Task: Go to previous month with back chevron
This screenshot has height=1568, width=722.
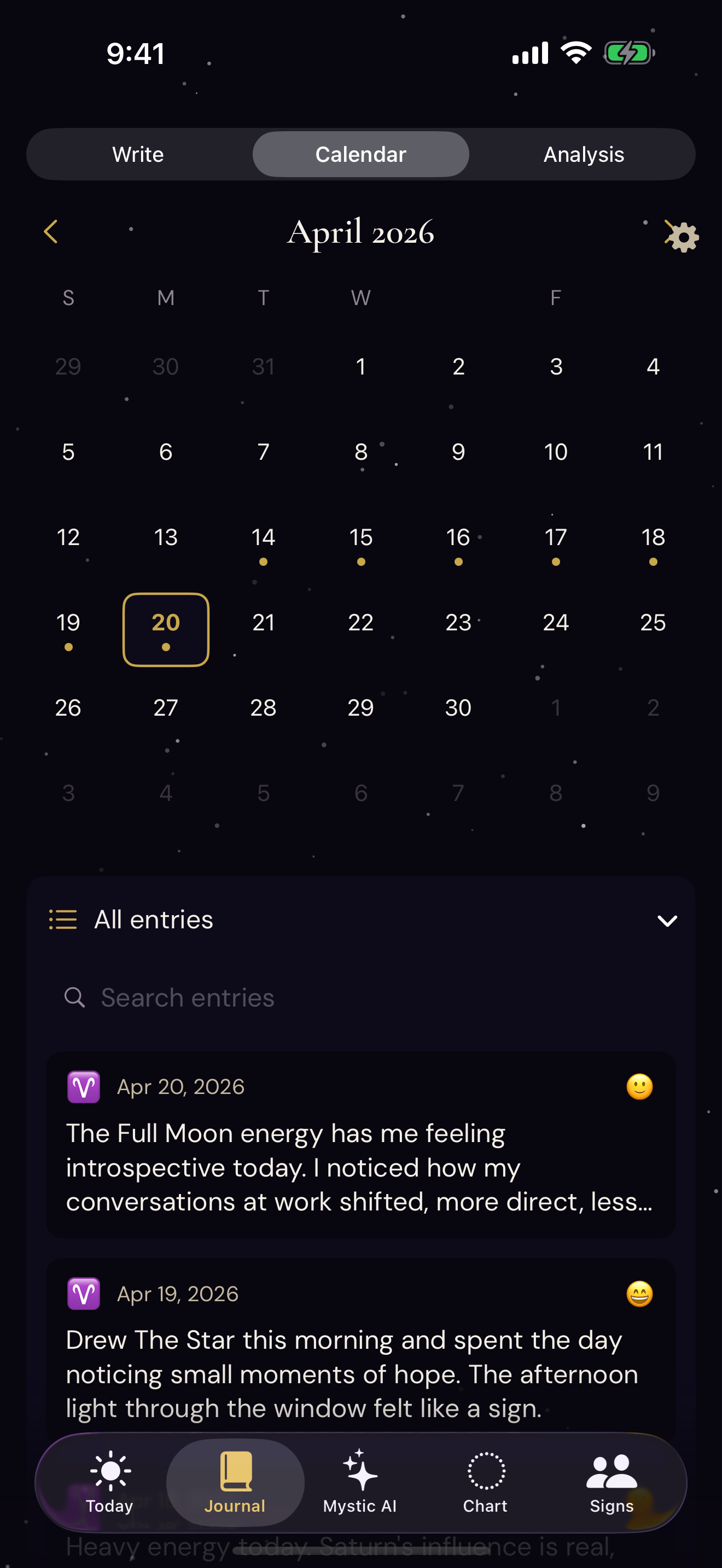Action: click(51, 231)
